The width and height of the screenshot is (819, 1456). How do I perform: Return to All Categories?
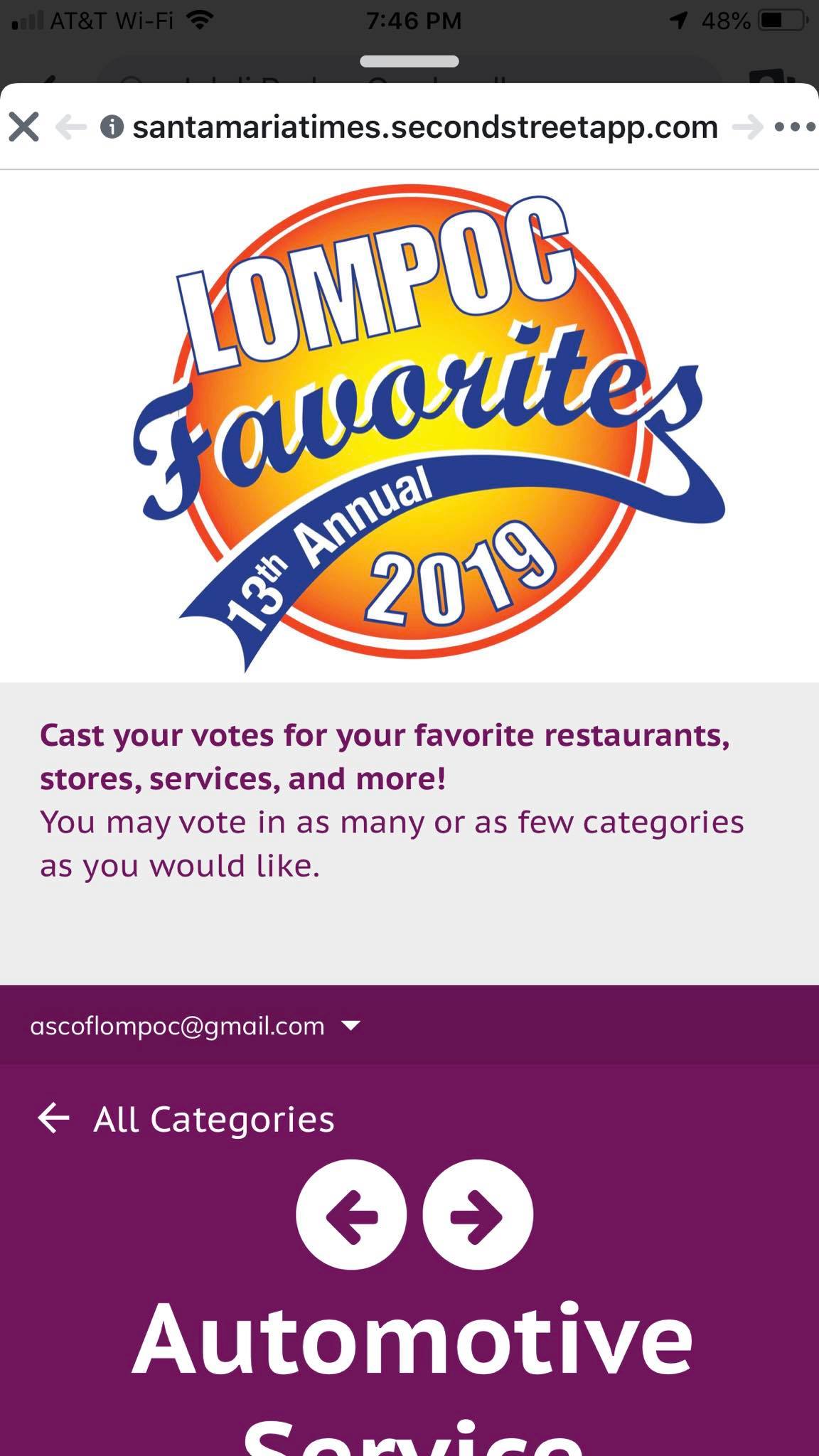(x=186, y=1119)
